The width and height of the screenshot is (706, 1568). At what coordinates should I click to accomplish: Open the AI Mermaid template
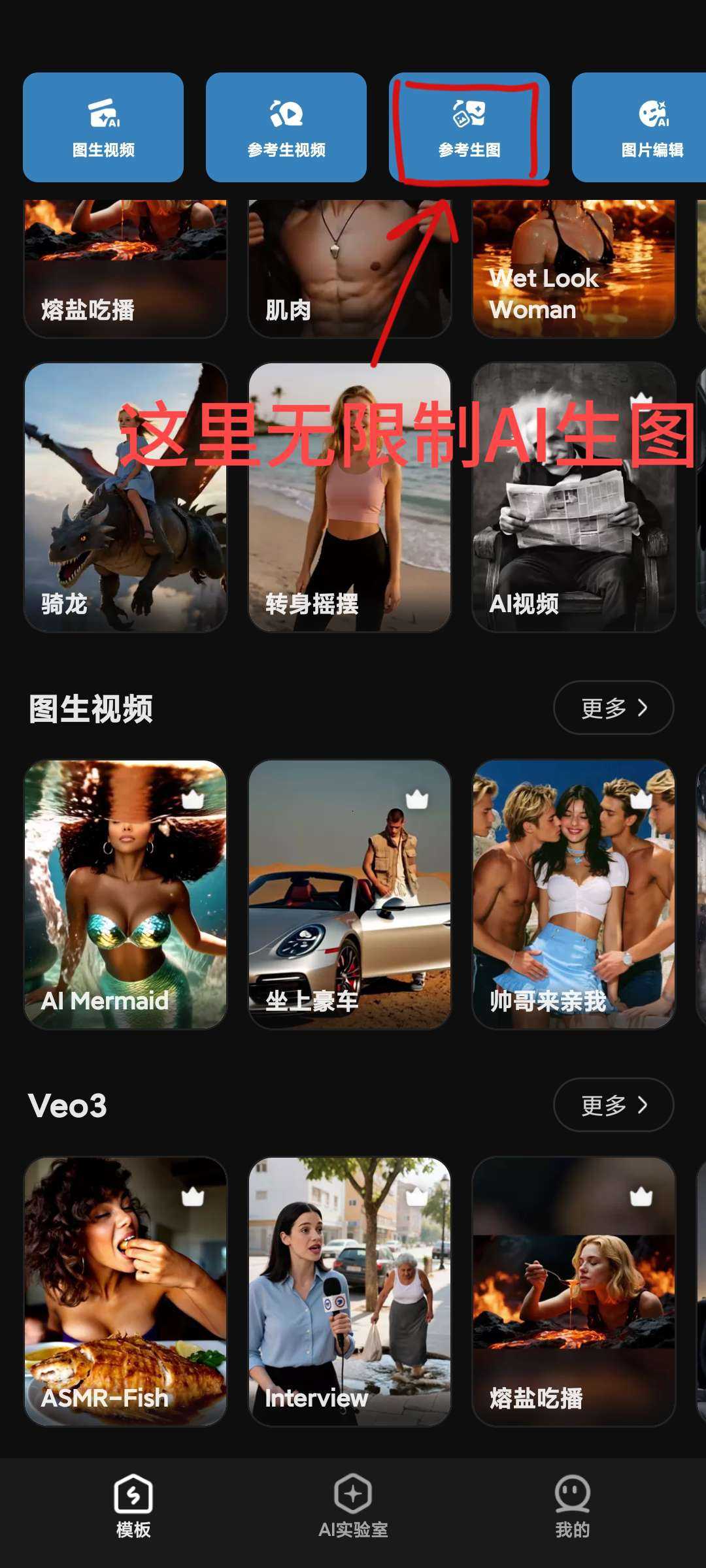[x=126, y=894]
